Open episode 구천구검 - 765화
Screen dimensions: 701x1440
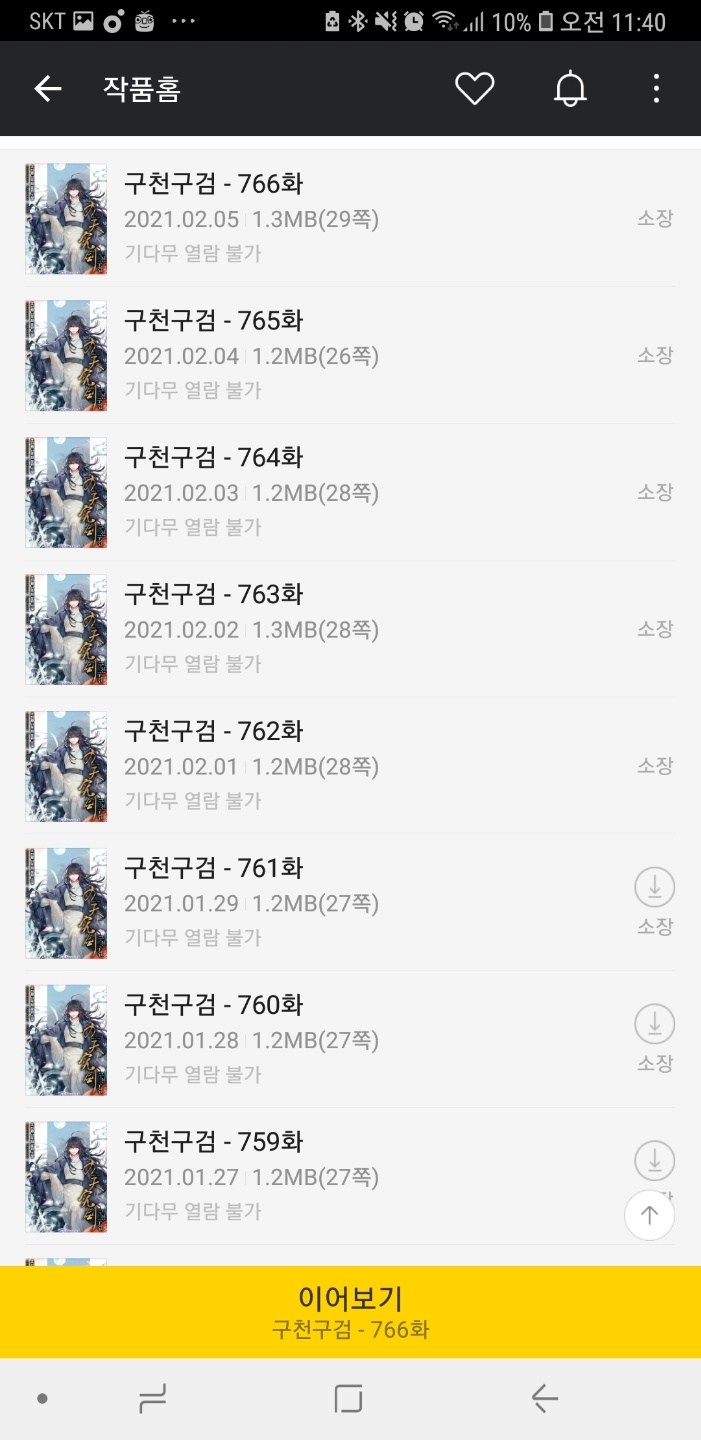click(x=300, y=355)
